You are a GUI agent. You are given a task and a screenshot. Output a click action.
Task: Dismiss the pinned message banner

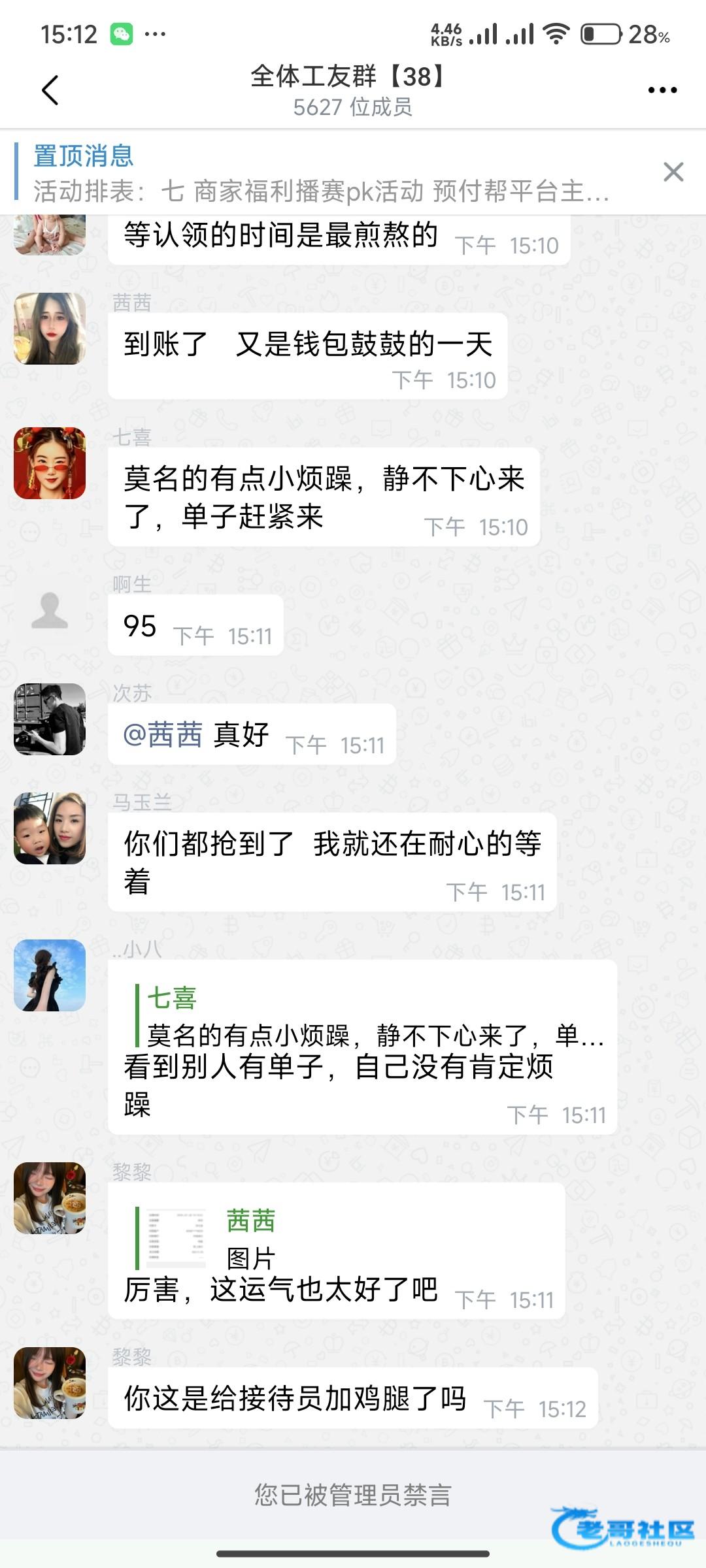coord(673,172)
